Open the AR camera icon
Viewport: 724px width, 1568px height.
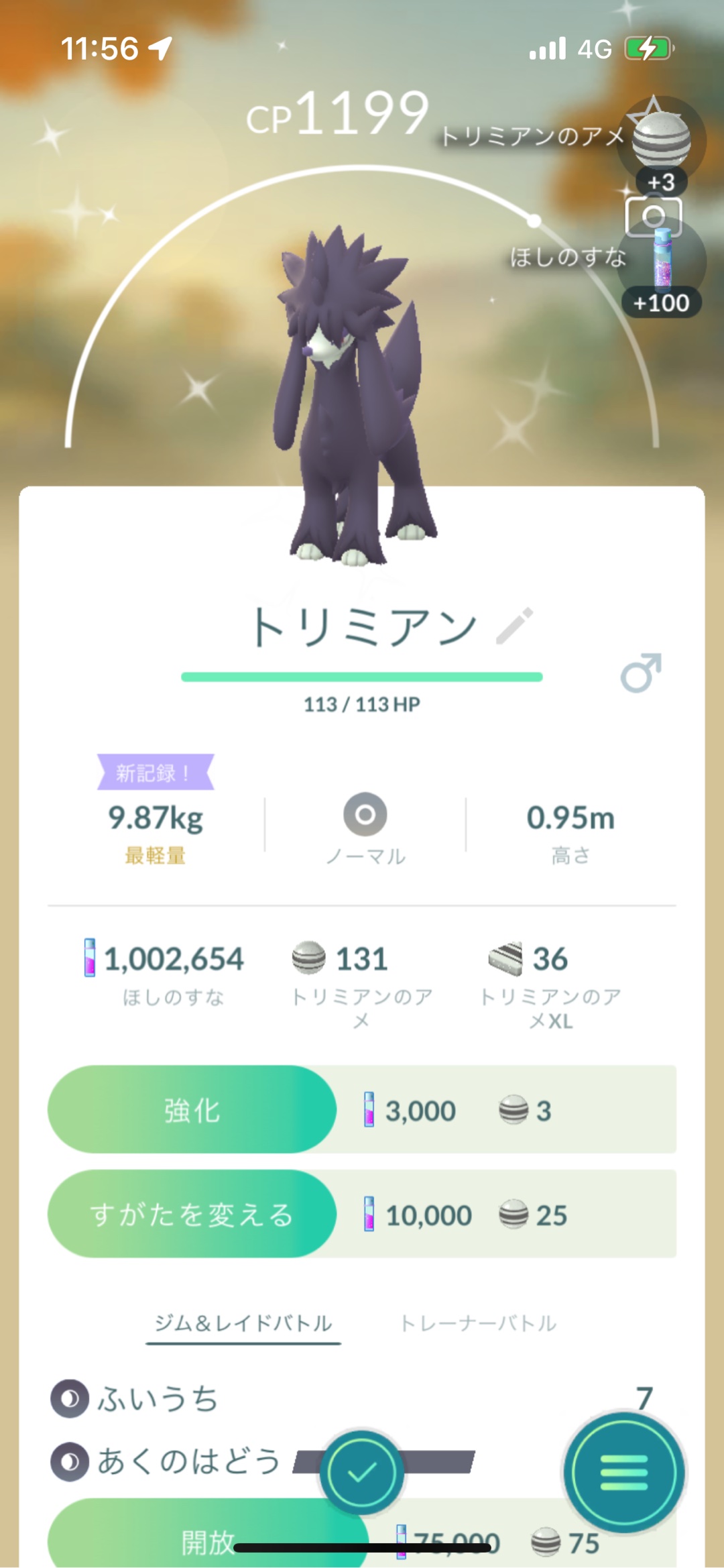point(653,217)
